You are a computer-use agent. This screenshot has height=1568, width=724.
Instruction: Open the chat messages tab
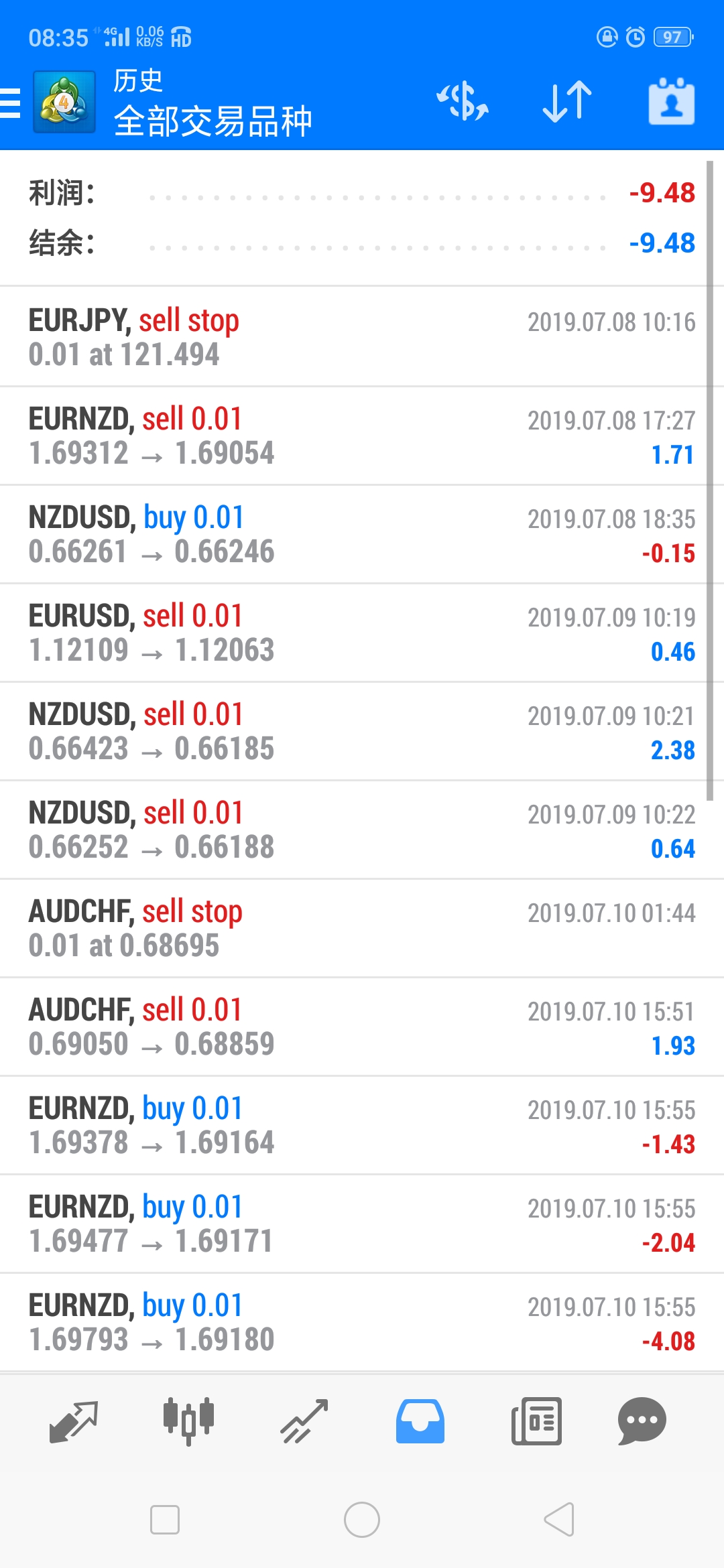coord(642,1421)
